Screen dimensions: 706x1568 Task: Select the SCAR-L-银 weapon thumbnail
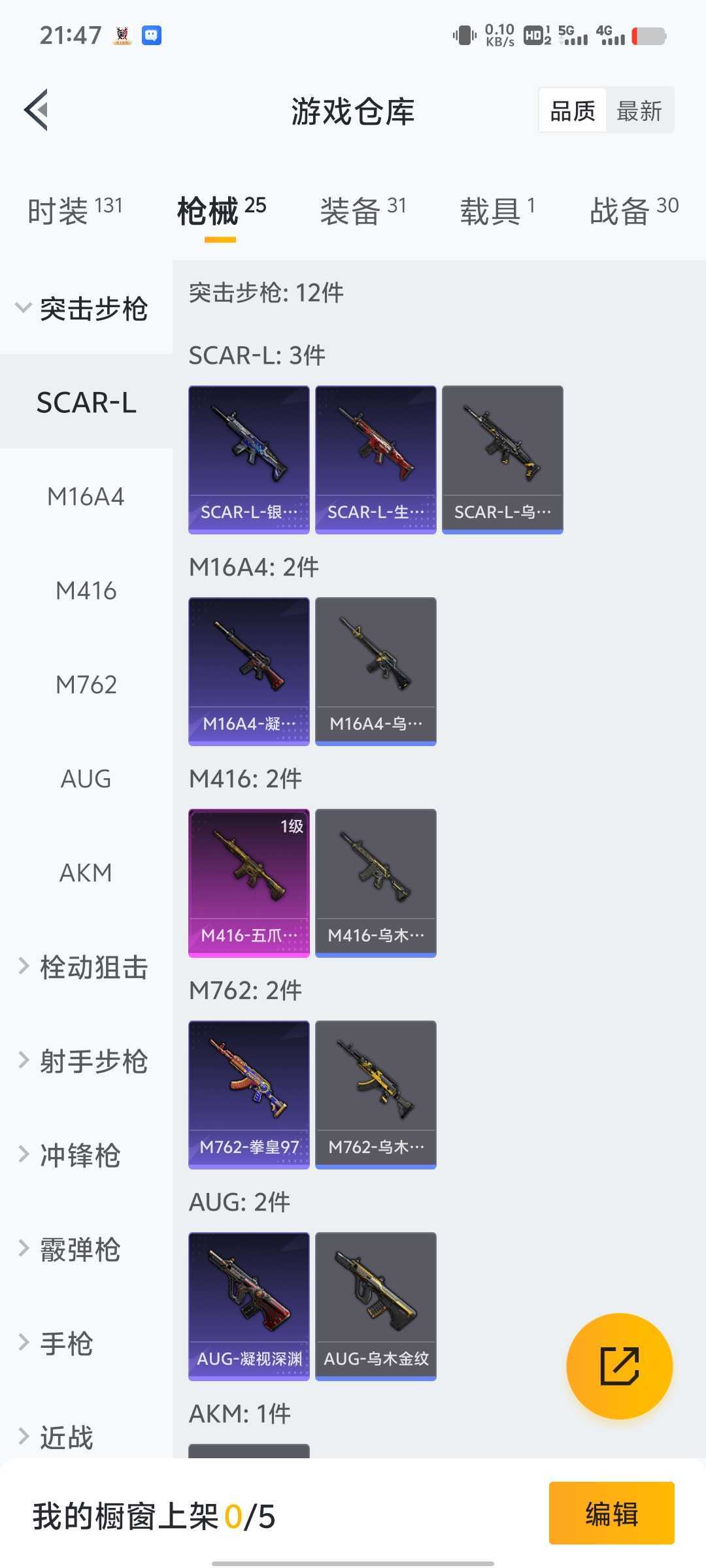click(x=248, y=457)
